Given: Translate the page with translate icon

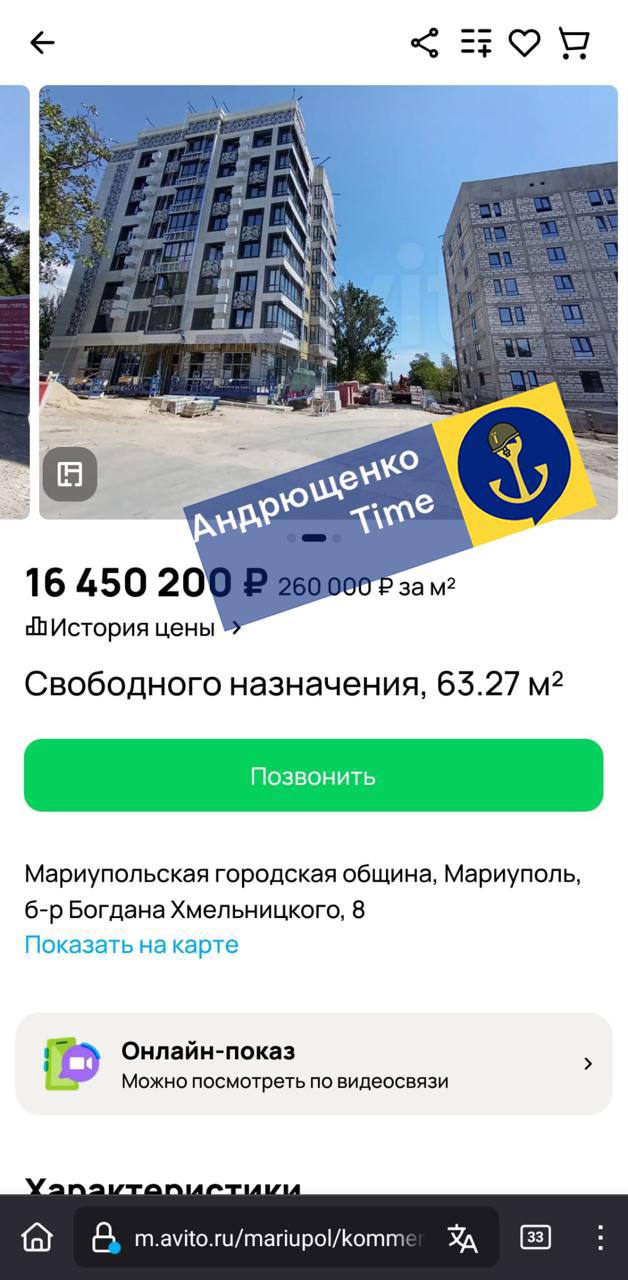Looking at the screenshot, I should pos(462,1238).
